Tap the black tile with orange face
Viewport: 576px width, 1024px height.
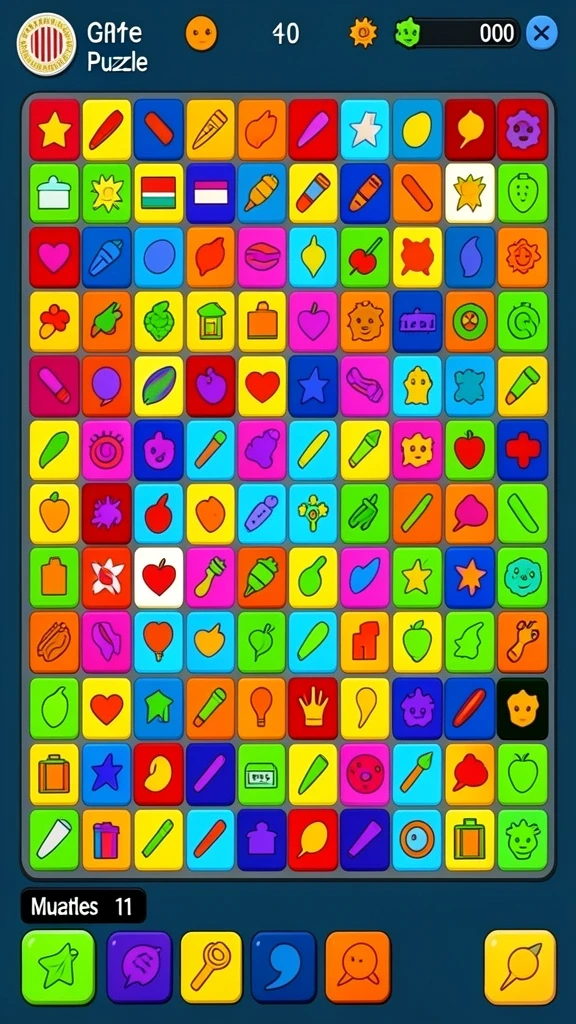pyautogui.click(x=522, y=709)
